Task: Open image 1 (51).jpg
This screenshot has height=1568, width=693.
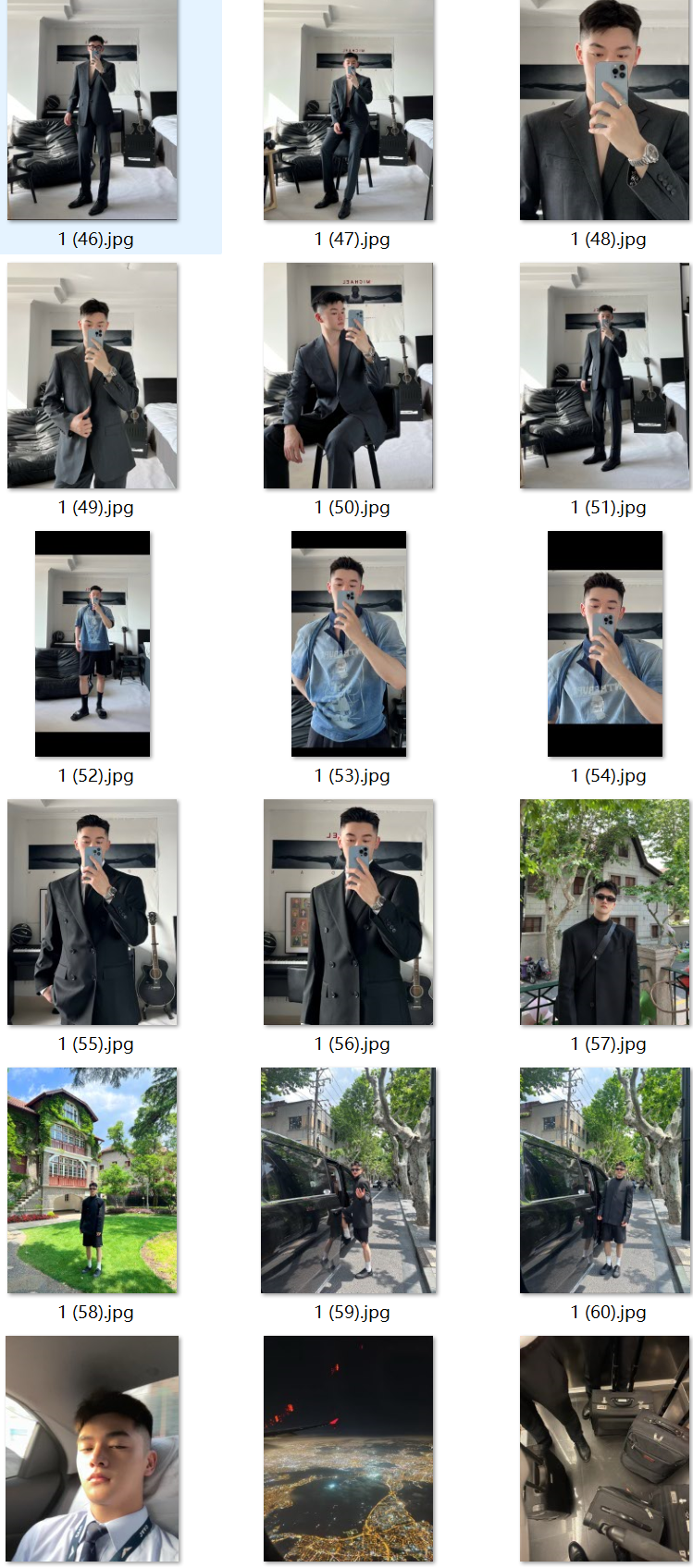Action: [x=604, y=376]
